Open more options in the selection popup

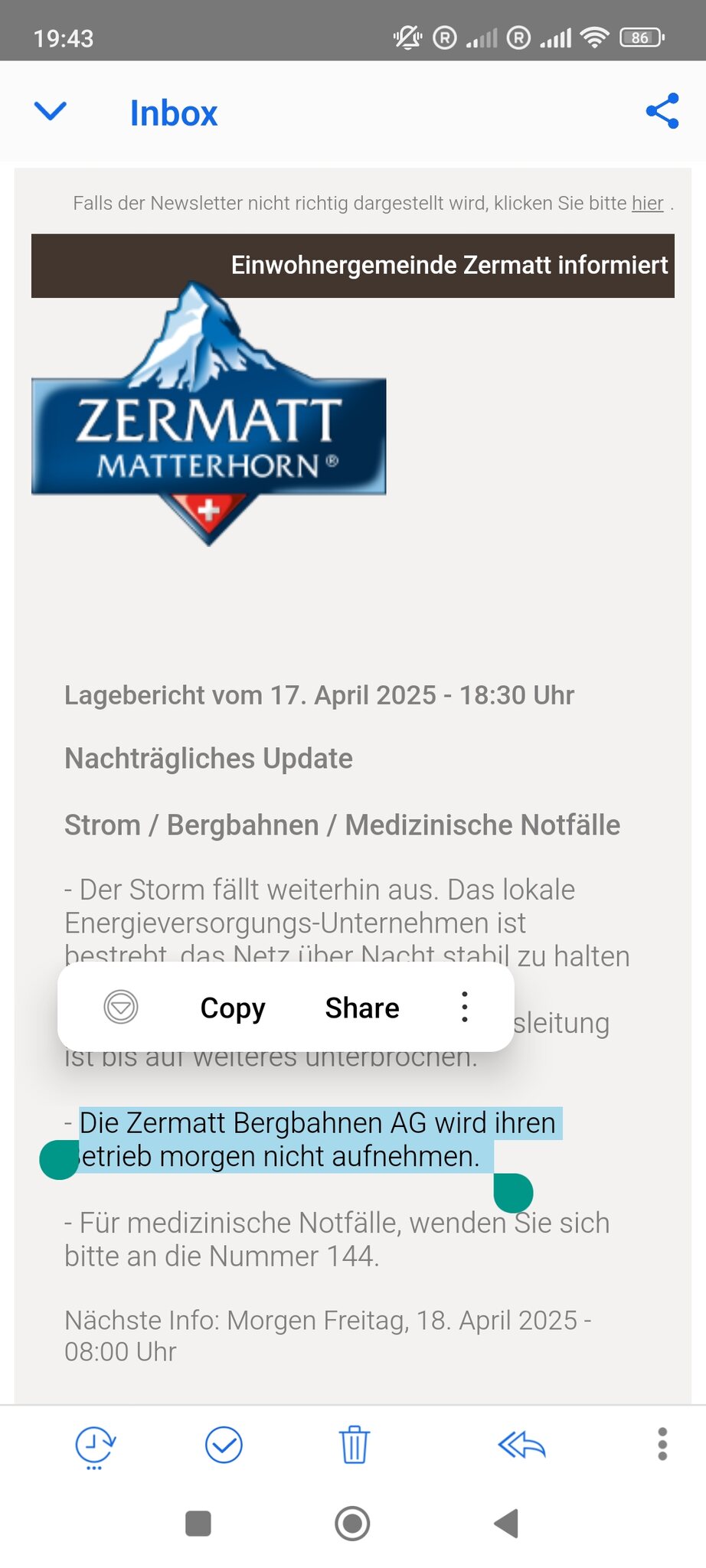point(465,1008)
